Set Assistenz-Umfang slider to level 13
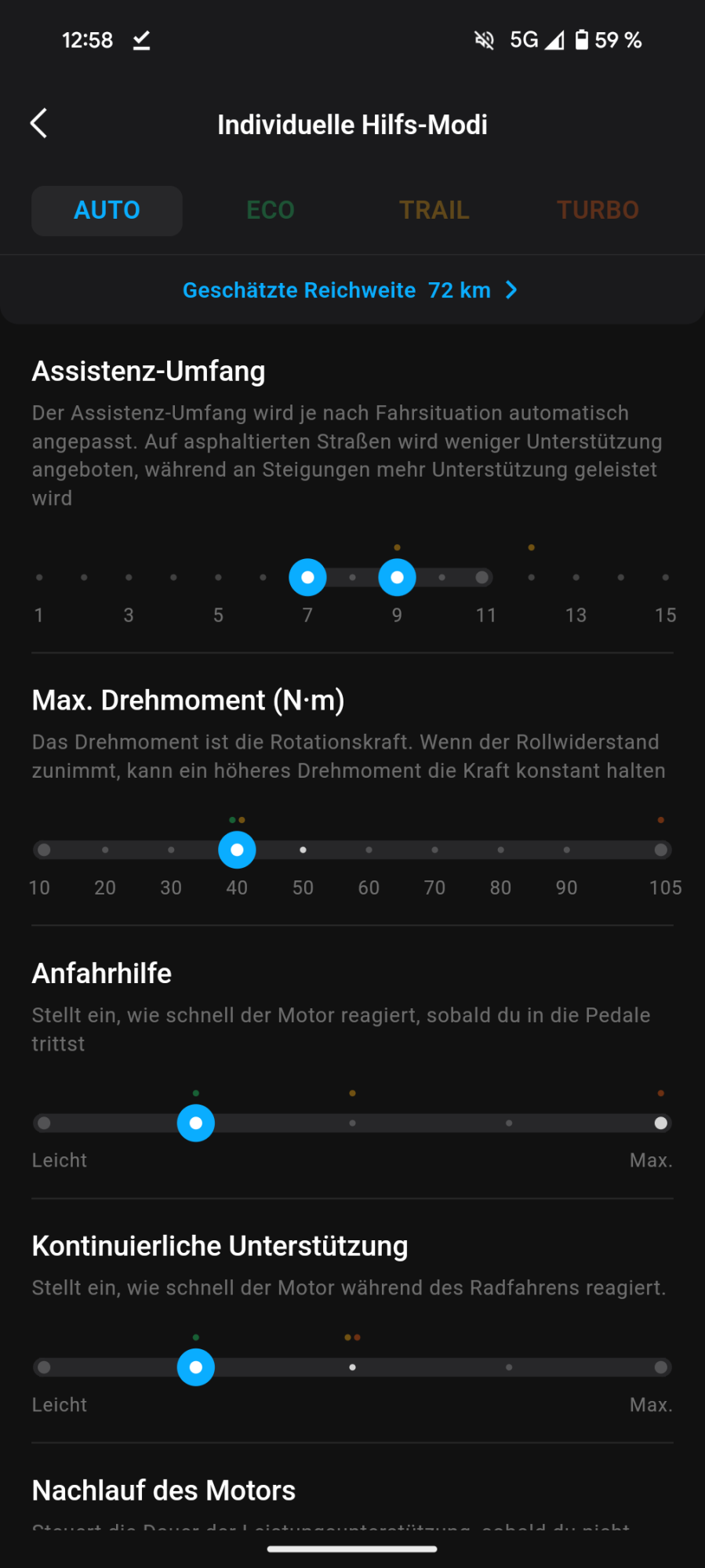Viewport: 705px width, 1568px height. click(x=576, y=578)
